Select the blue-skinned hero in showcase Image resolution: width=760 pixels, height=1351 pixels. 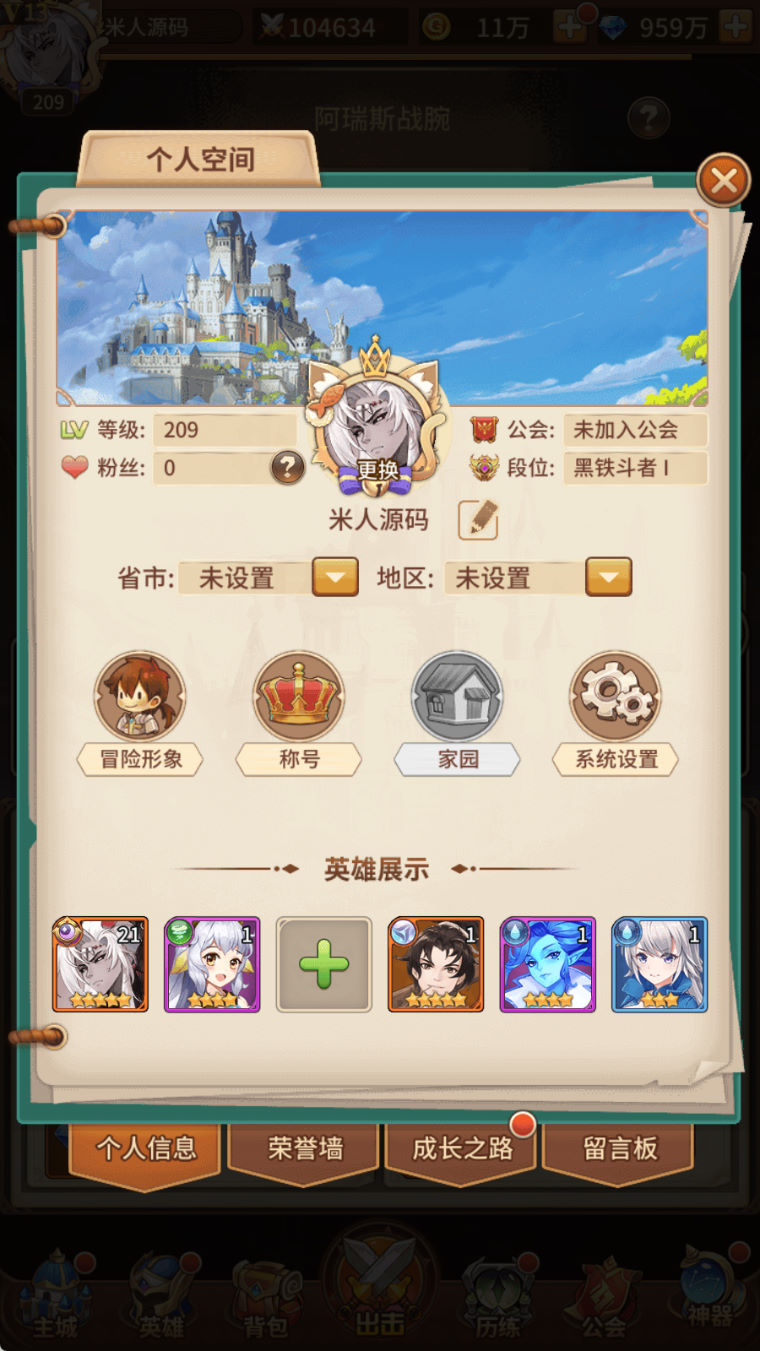pos(548,965)
